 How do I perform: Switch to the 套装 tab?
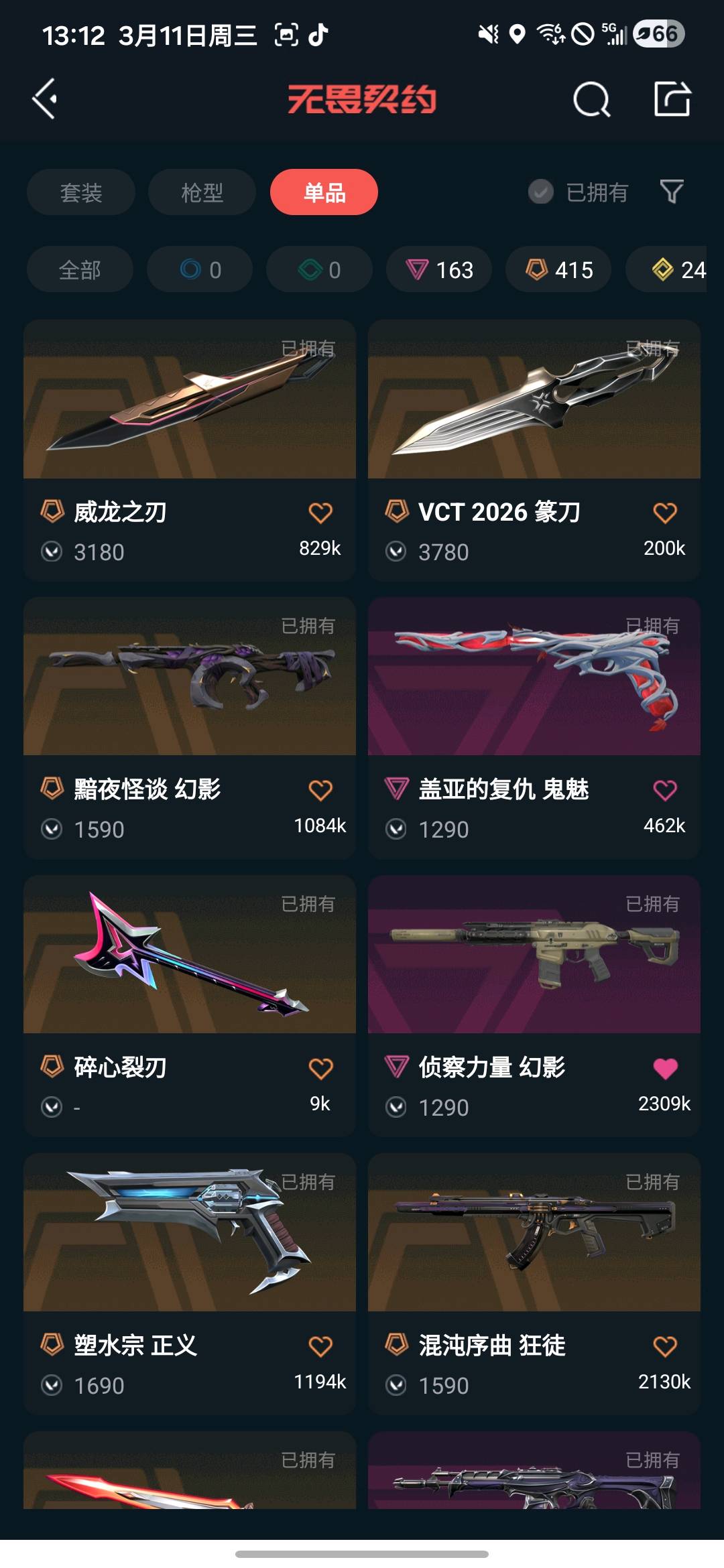pos(80,192)
